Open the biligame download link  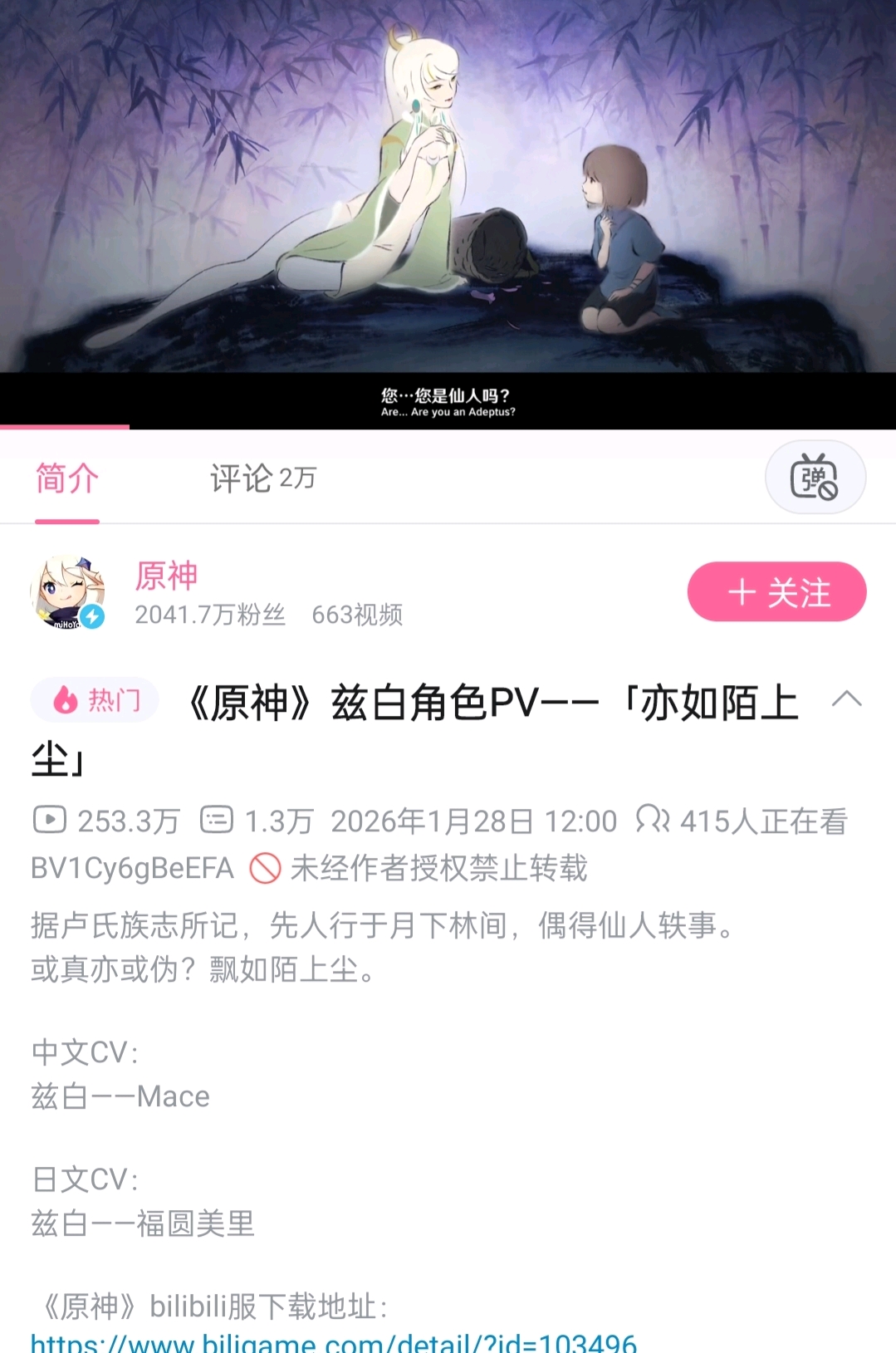(334, 1341)
